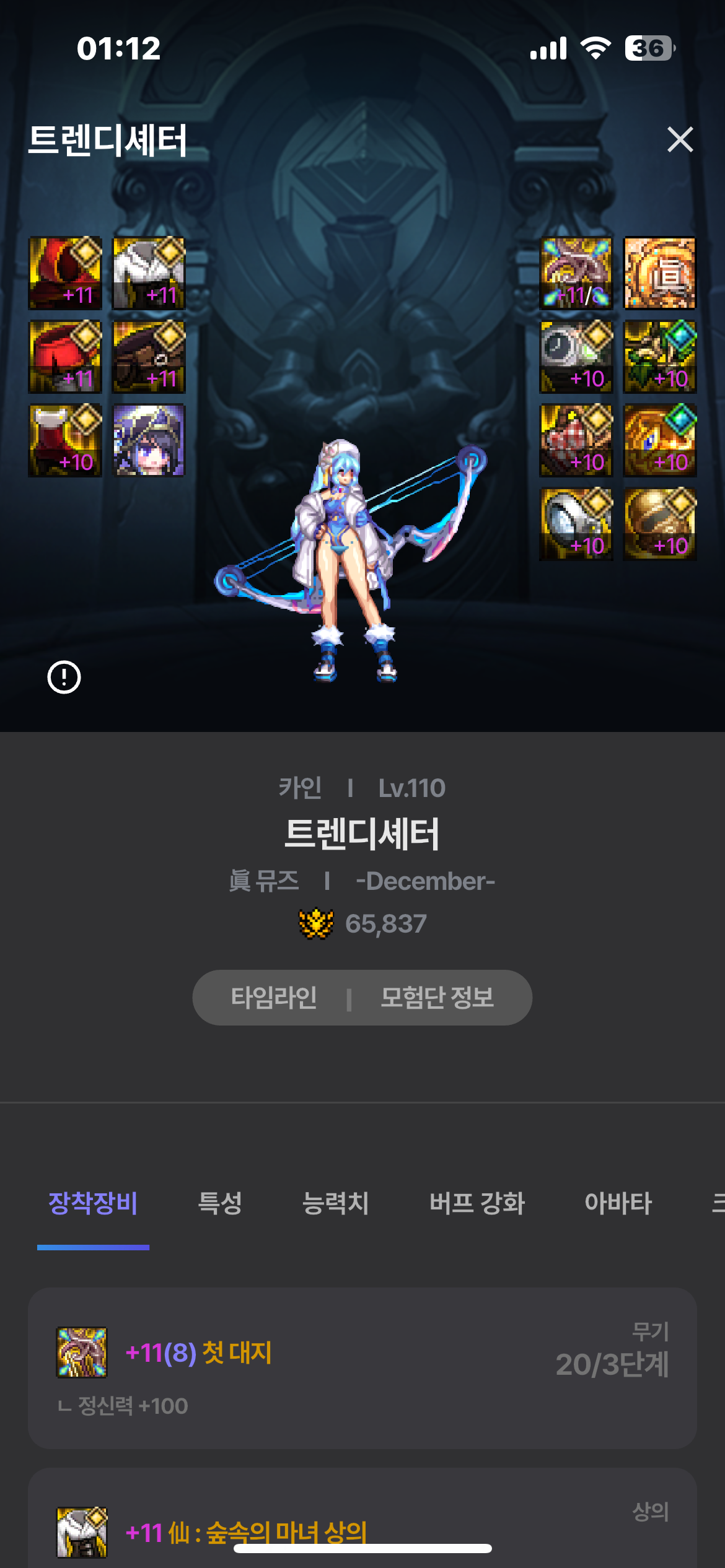The image size is (725, 1568).
Task: Tap the white shirt +11 equipment slot
Action: pyautogui.click(x=149, y=273)
